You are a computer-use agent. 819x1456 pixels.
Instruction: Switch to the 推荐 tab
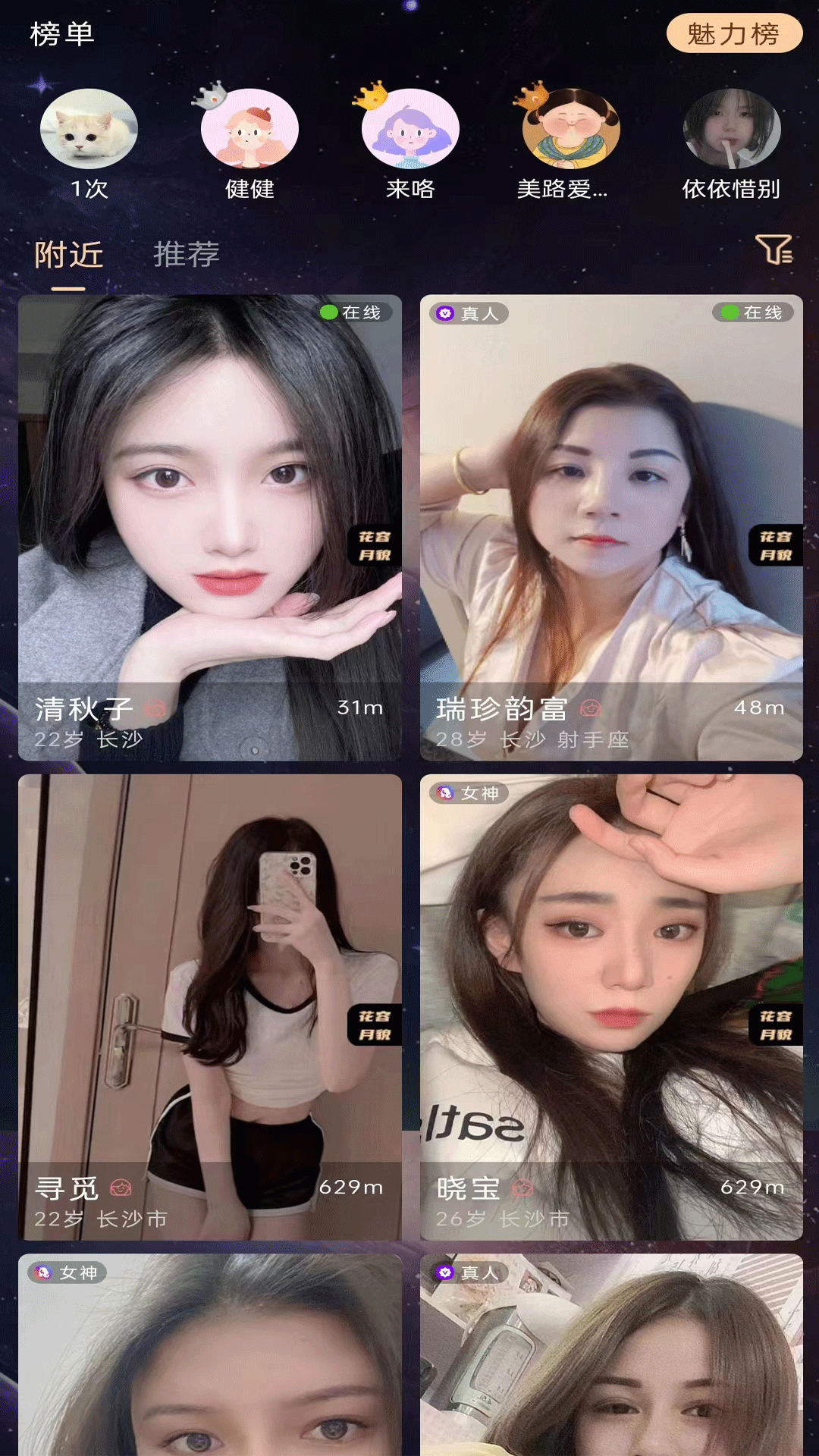pos(187,255)
